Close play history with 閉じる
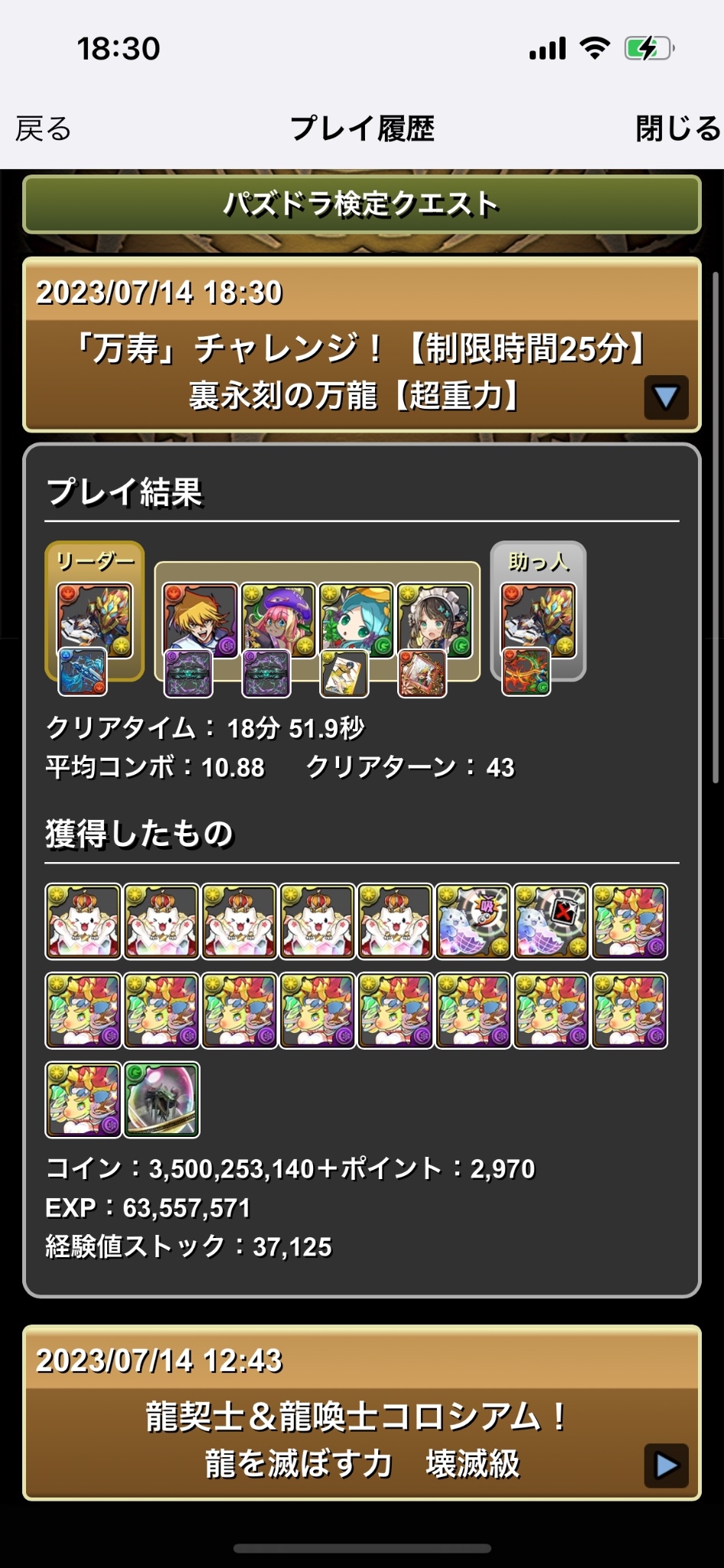The image size is (724, 1568). tap(677, 129)
